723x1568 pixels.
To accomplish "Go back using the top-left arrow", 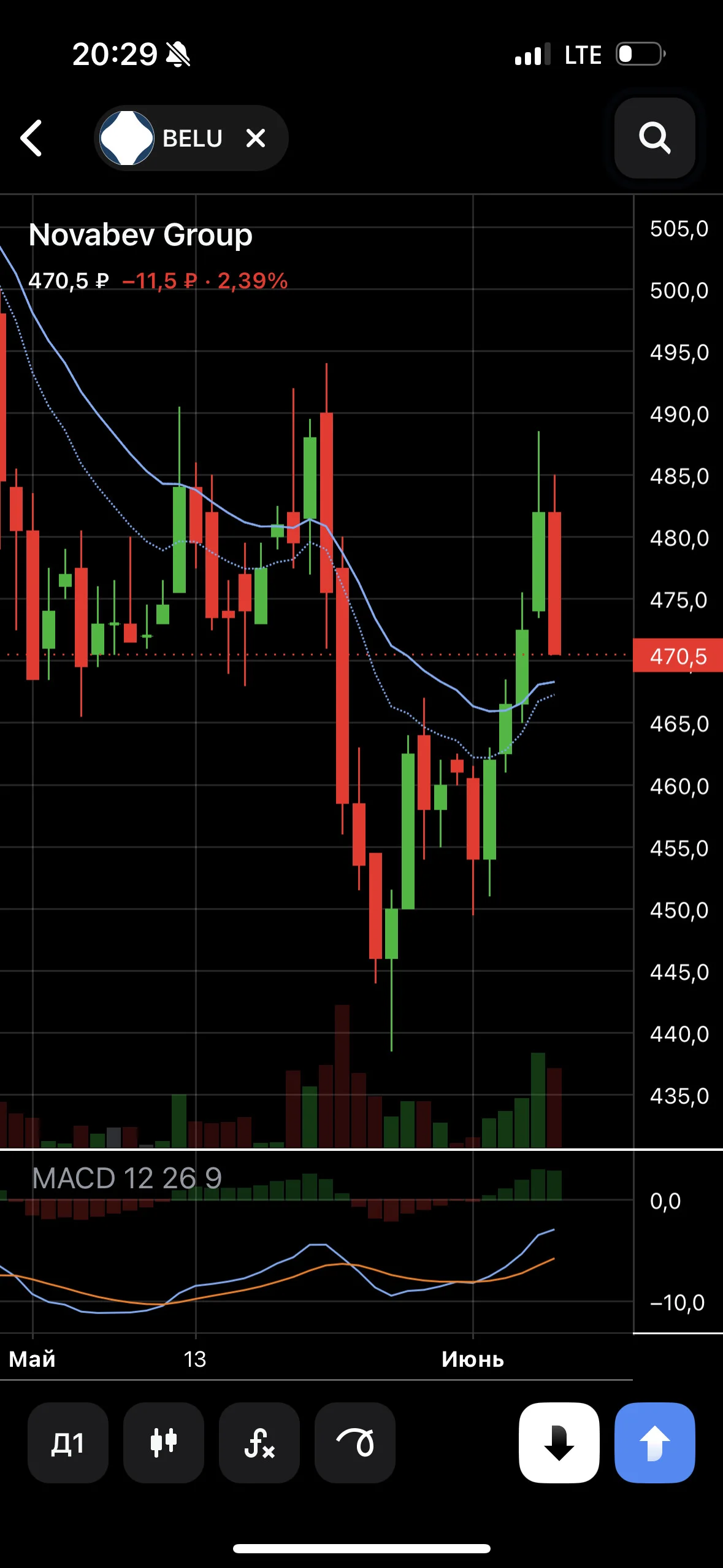I will click(31, 138).
